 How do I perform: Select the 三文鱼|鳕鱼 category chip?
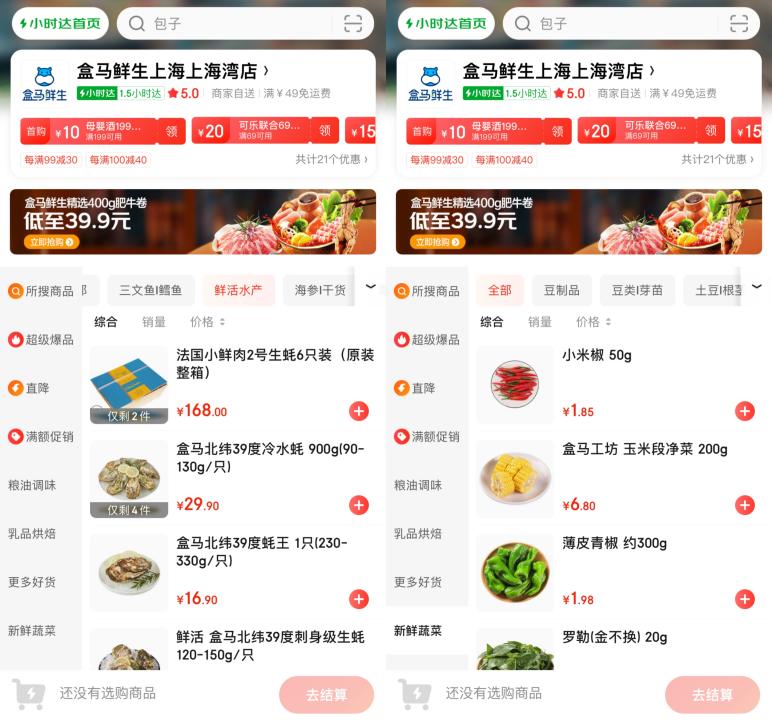[150, 290]
